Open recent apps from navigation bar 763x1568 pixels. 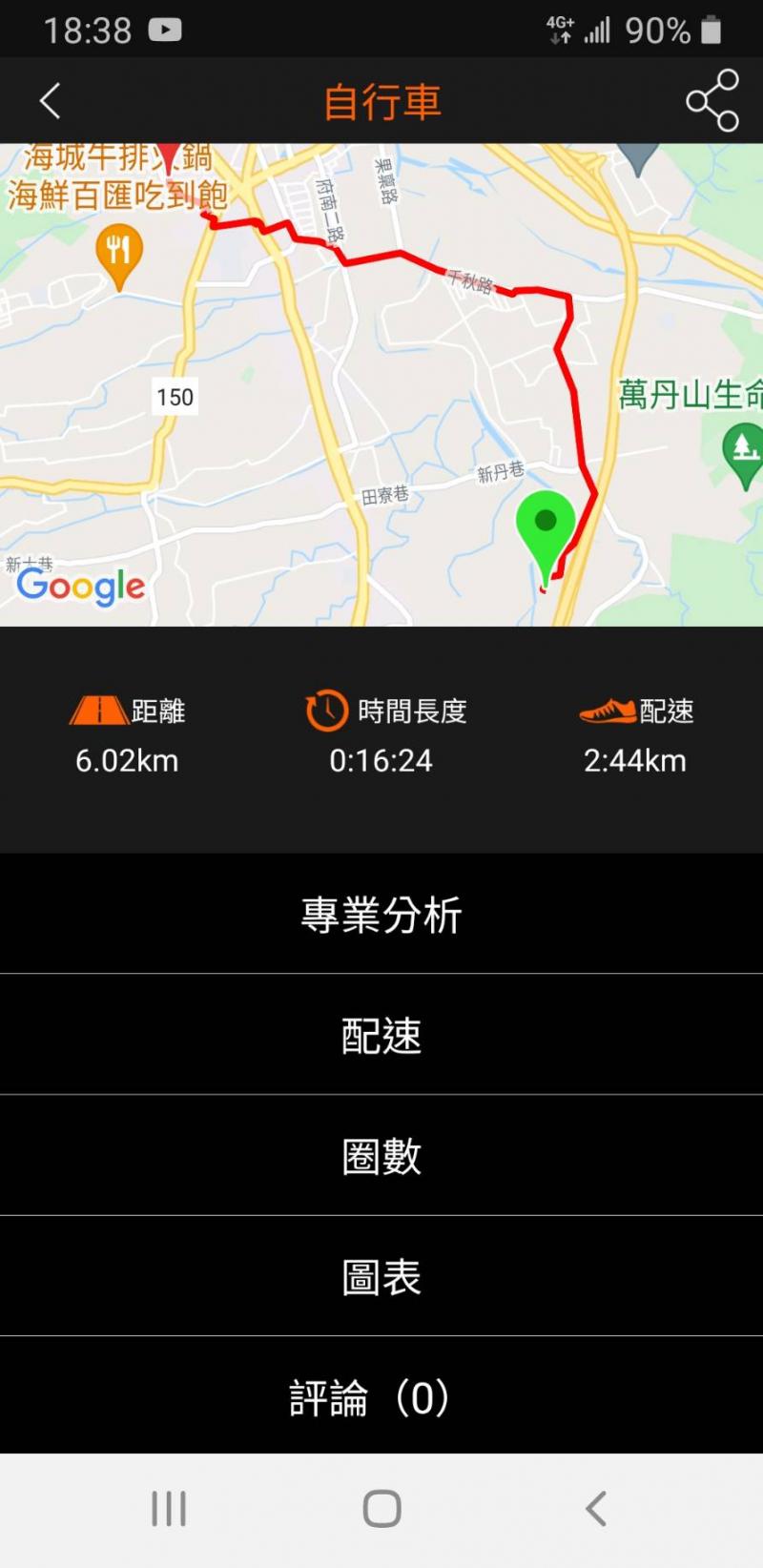[169, 1509]
